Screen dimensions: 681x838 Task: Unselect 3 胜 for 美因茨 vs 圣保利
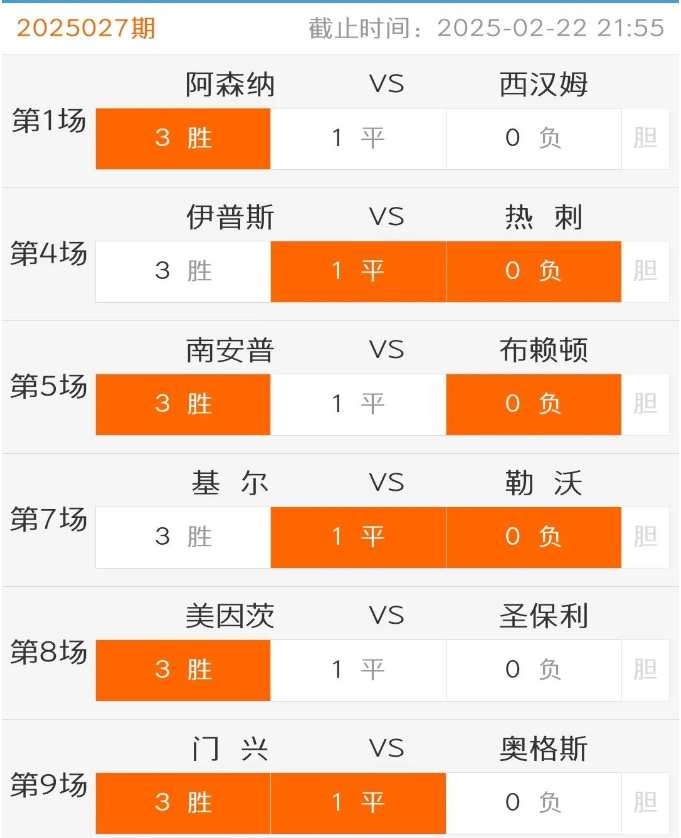(183, 669)
